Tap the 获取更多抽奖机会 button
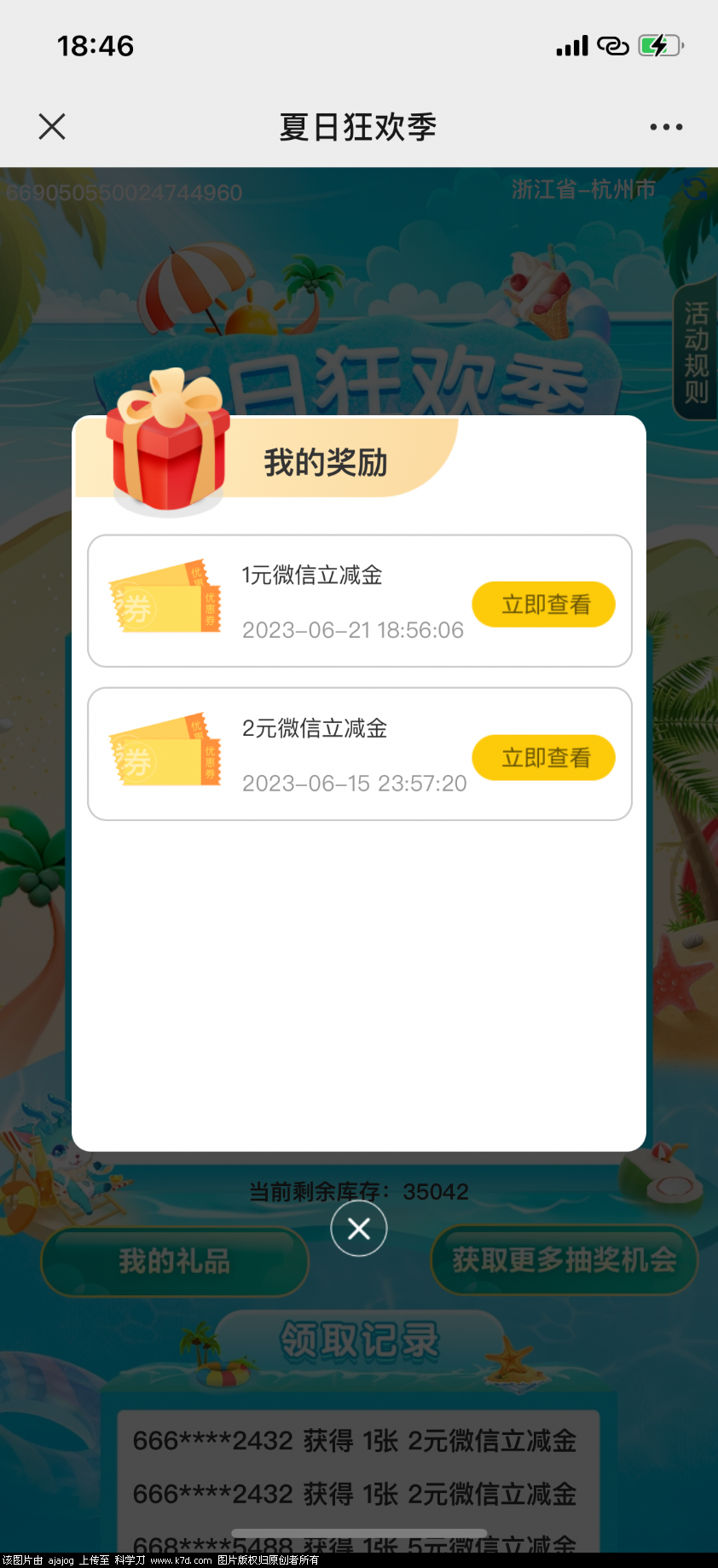718x1568 pixels. pos(564,1259)
